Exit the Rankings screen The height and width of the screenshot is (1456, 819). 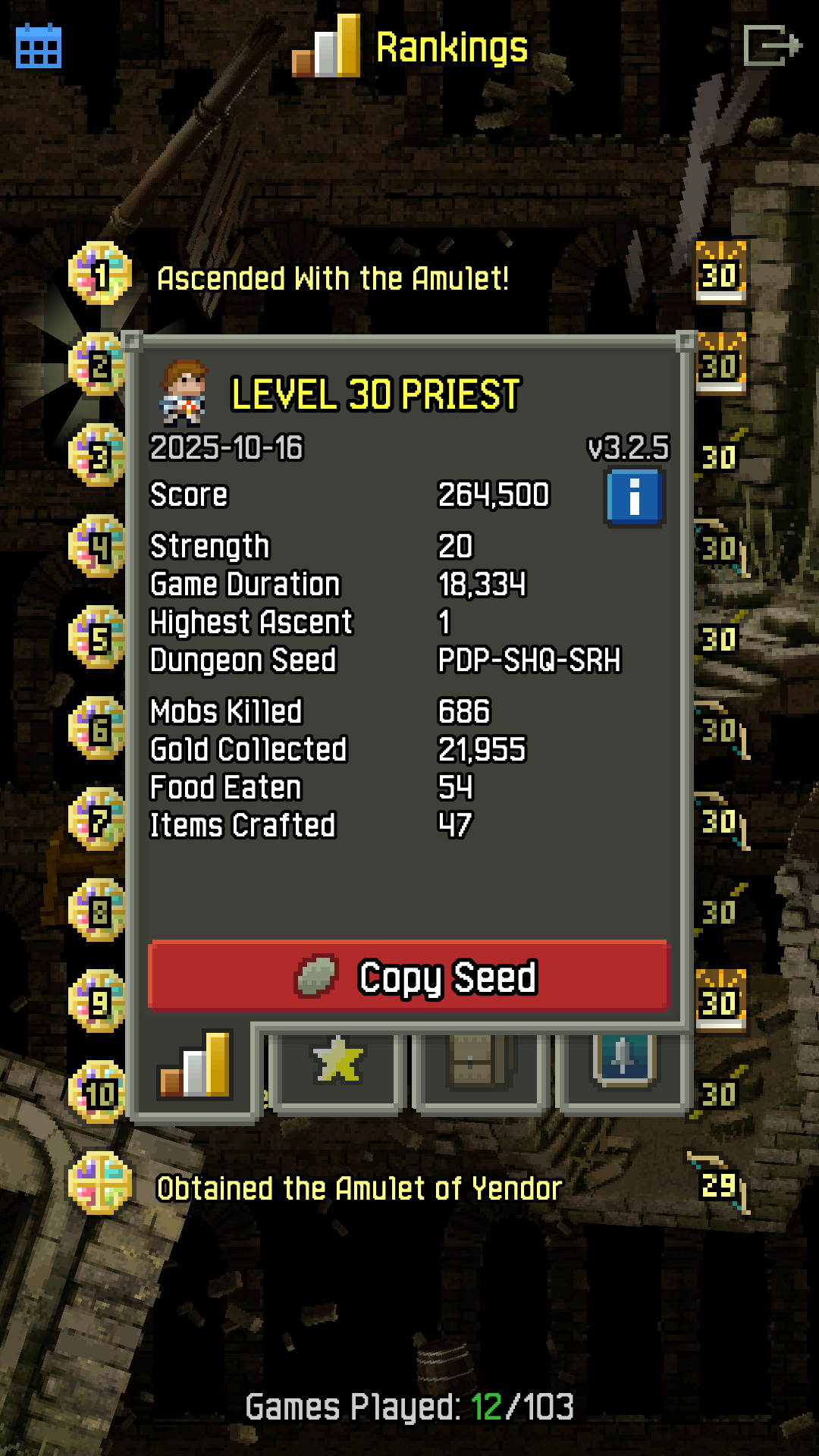click(x=771, y=45)
